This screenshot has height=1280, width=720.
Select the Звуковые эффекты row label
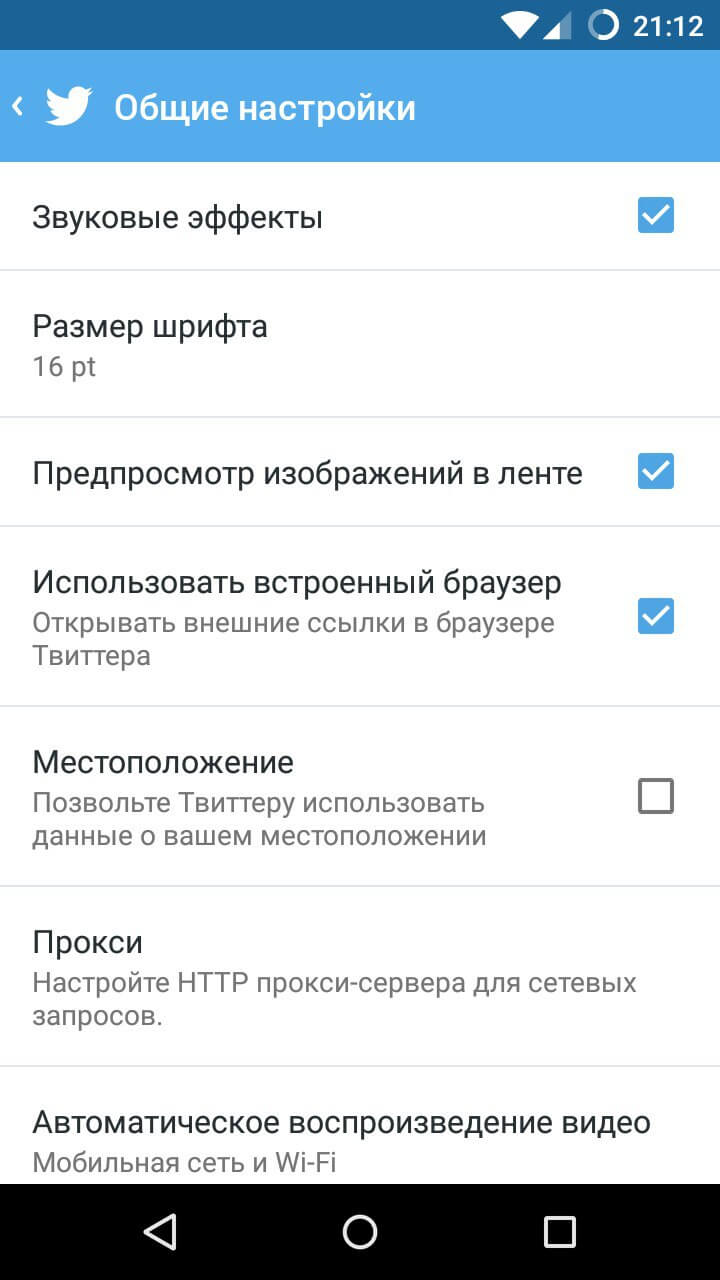[x=178, y=216]
